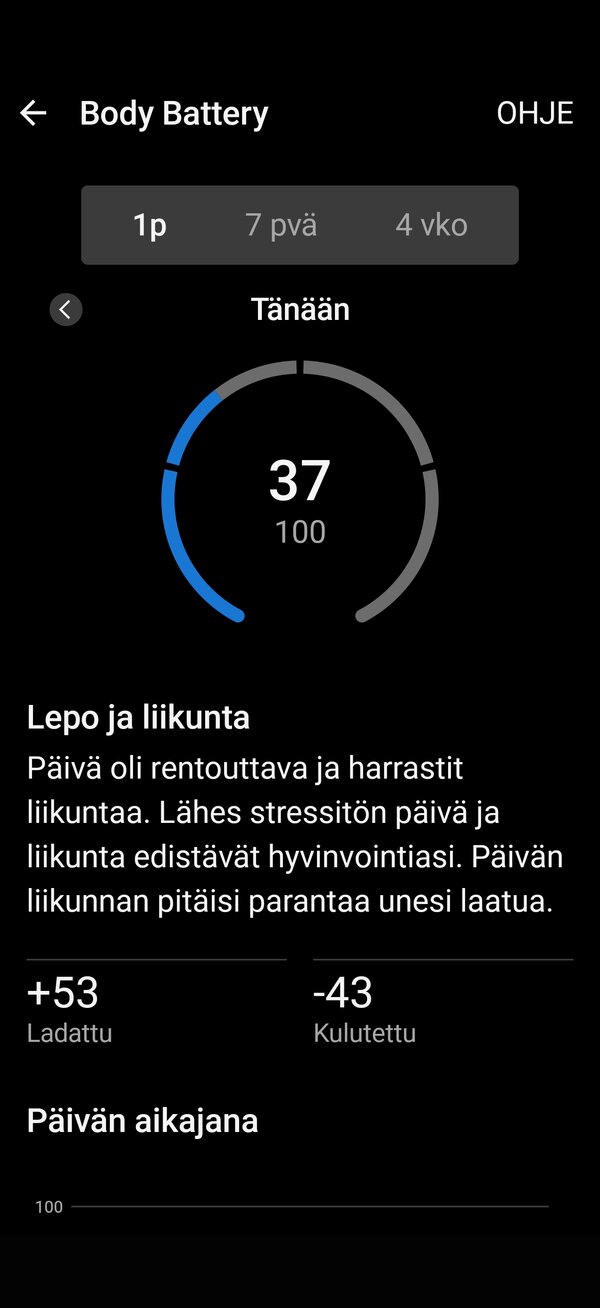
Task: Switch to the 4 vko view
Action: (x=431, y=225)
